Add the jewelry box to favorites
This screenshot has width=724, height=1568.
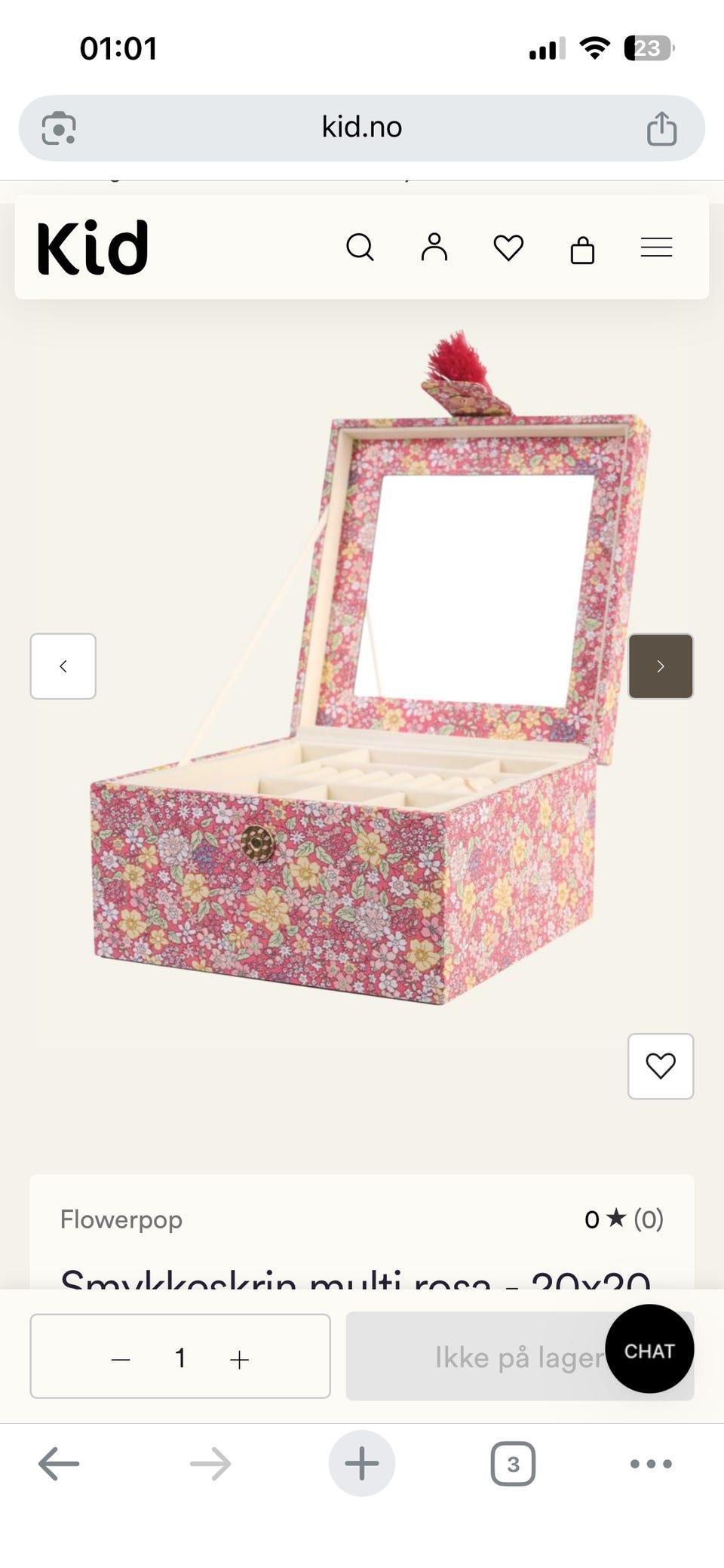click(x=661, y=1065)
